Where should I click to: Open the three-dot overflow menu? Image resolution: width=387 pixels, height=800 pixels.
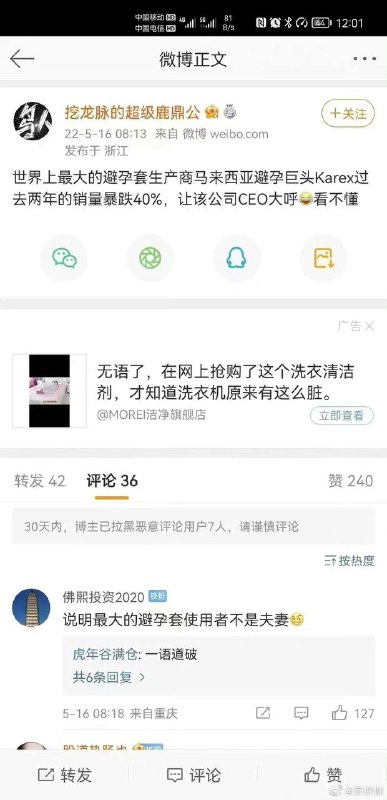365,59
